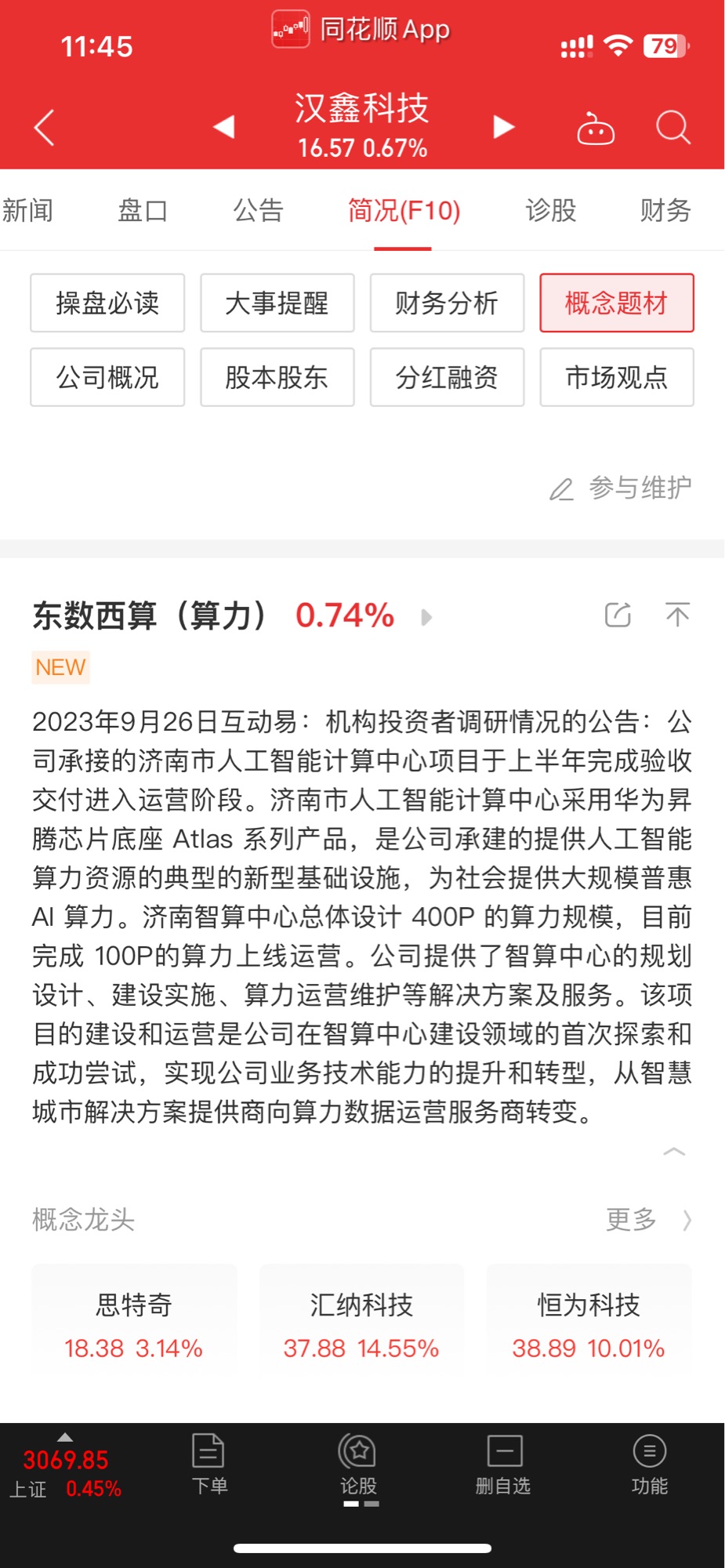Open the 盘口 tab
725x1568 pixels.
coord(143,210)
